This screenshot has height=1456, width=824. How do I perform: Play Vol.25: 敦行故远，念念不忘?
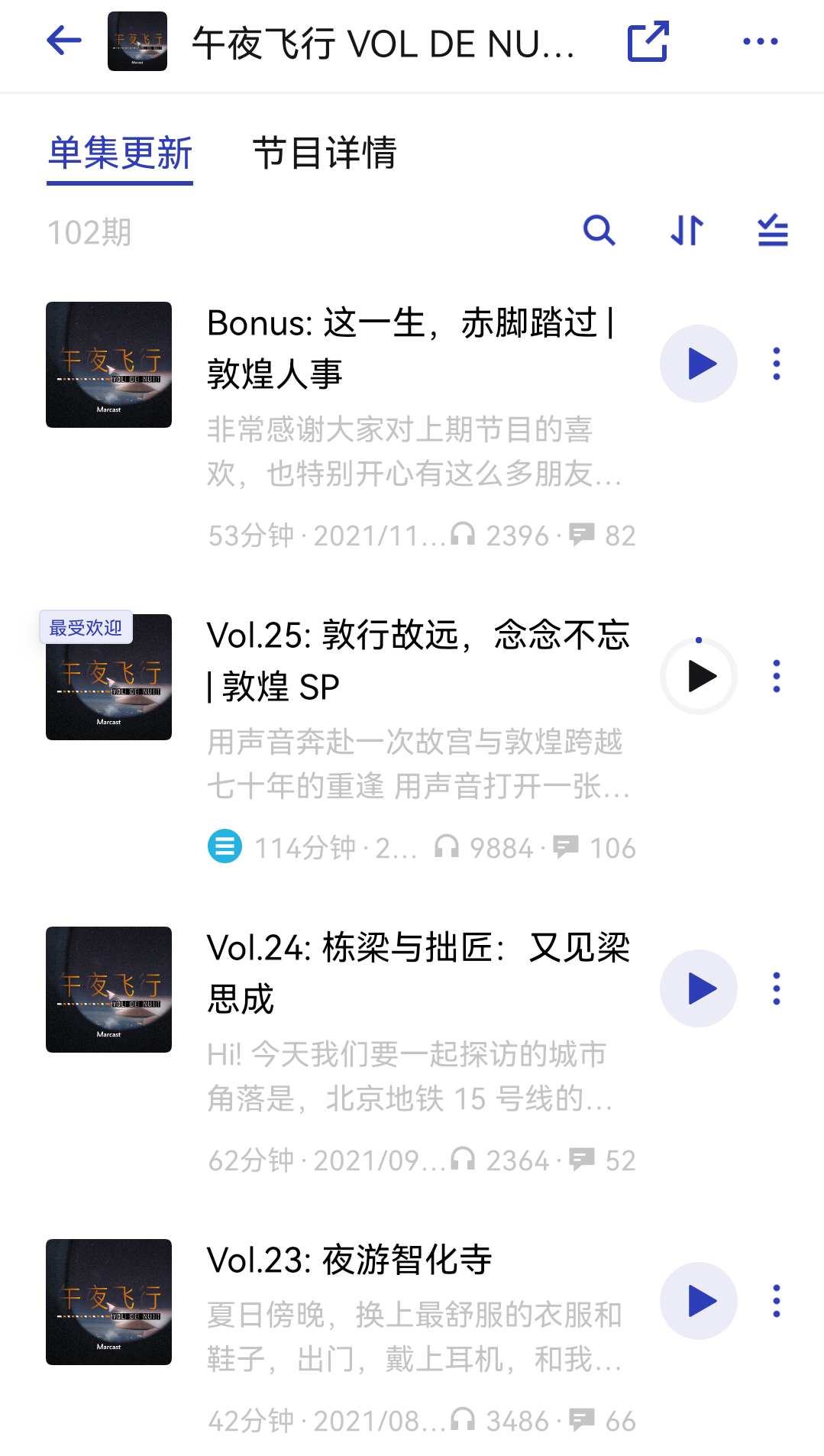(x=698, y=676)
